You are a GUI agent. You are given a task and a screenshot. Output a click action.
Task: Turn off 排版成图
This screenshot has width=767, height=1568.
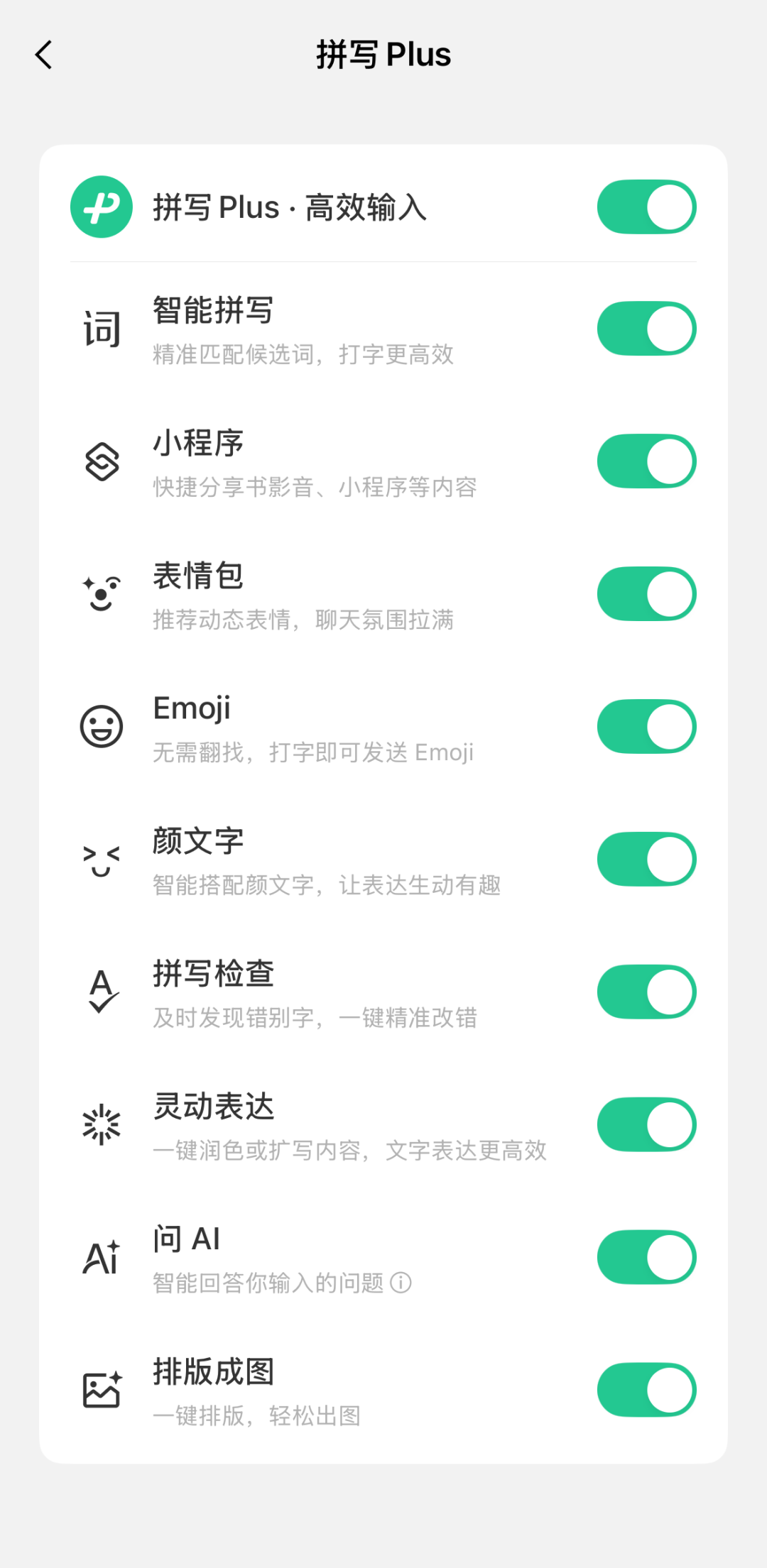click(645, 1389)
